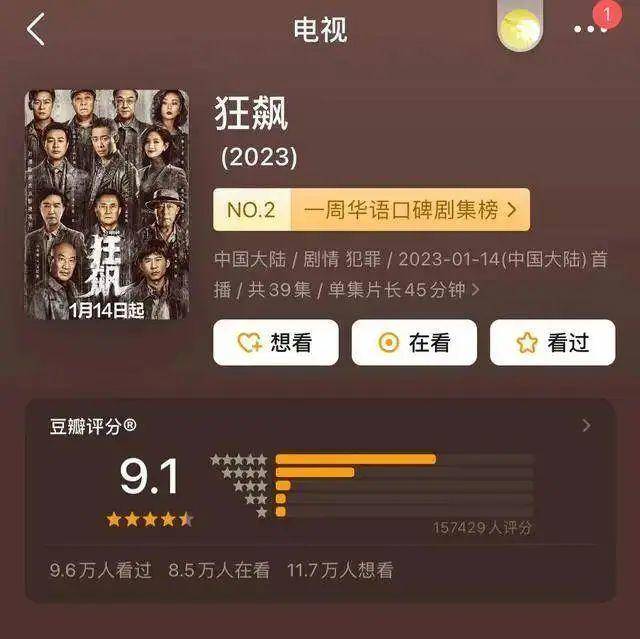Viewport: 640px width, 639px height.
Task: Go back using the top arrow
Action: tap(36, 30)
